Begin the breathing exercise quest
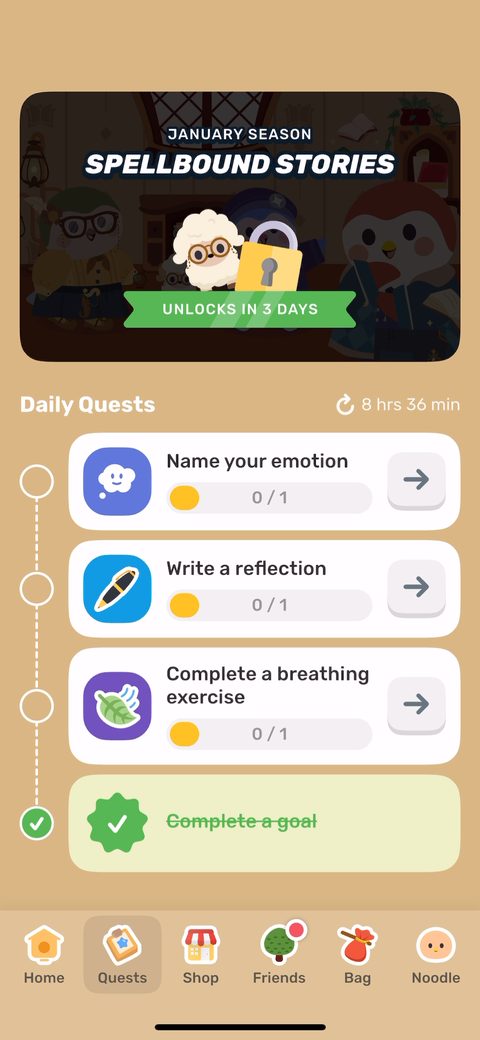The width and height of the screenshot is (480, 1040). (x=416, y=705)
